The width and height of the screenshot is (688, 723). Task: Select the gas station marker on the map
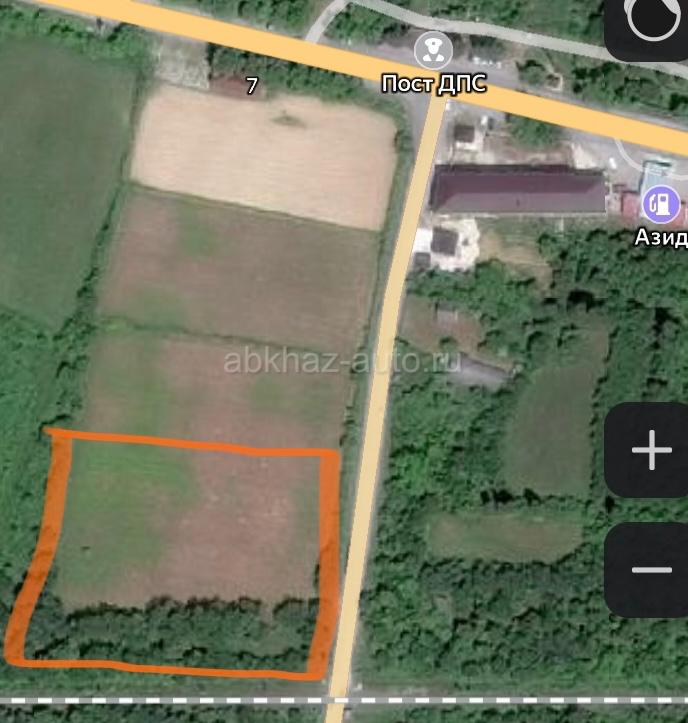[661, 206]
